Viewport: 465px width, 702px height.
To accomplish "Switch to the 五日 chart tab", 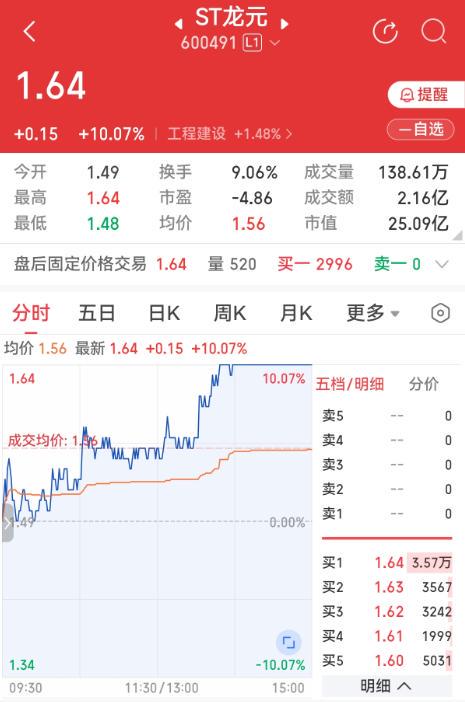I will [97, 313].
